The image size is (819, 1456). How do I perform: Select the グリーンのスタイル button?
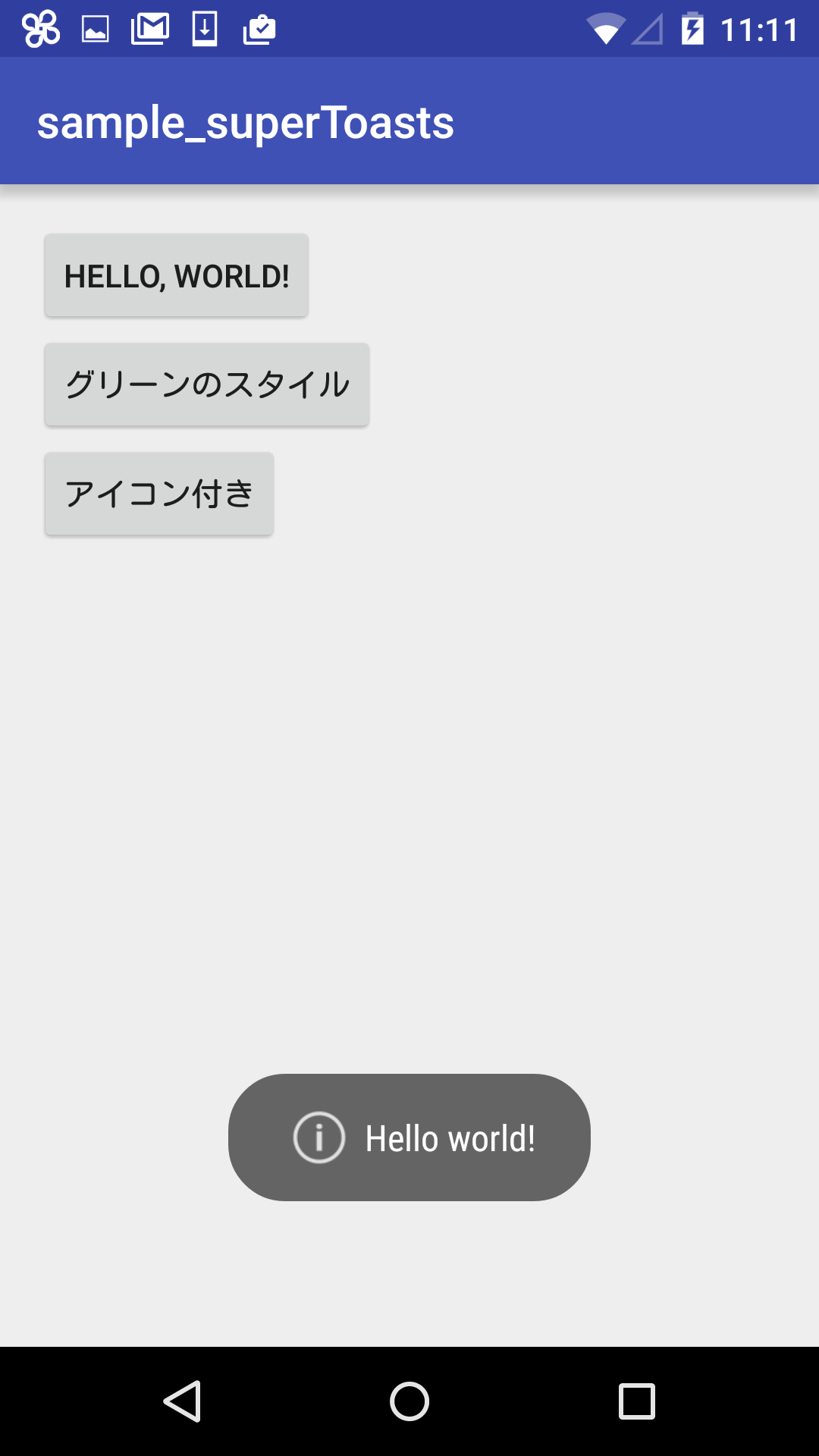coord(207,384)
